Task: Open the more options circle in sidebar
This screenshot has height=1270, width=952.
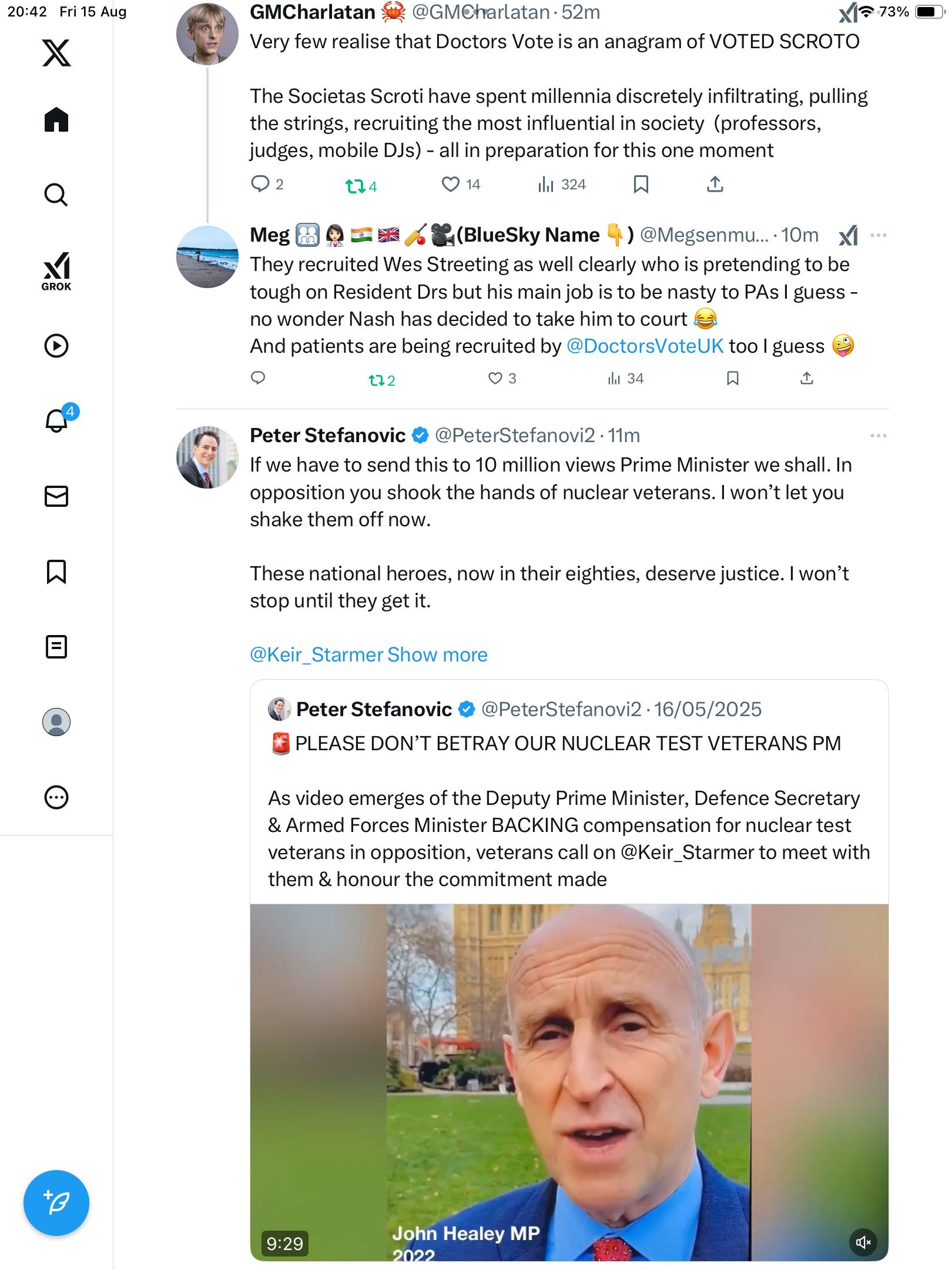Action: pos(56,797)
